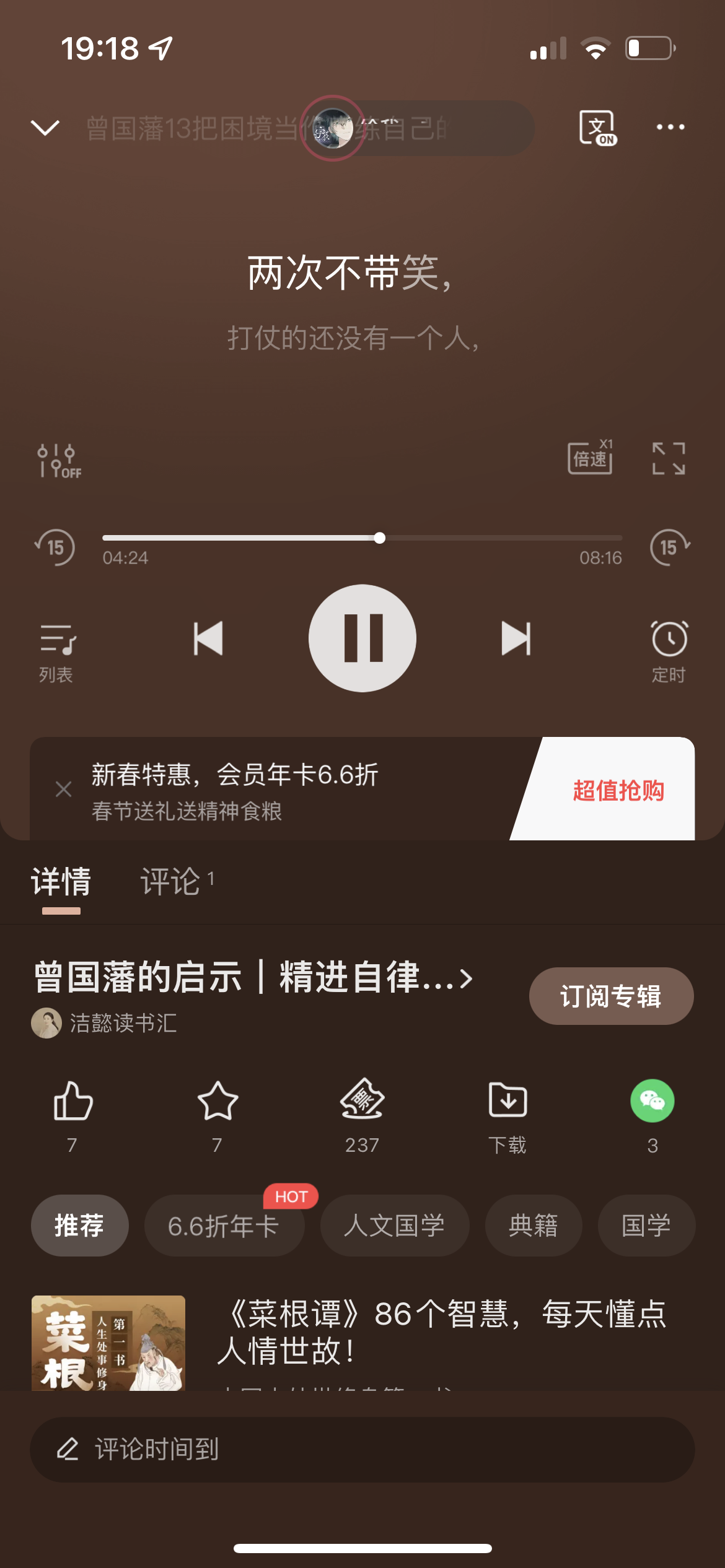The height and width of the screenshot is (1568, 725).
Task: Open the playlist via 列表 icon
Action: click(56, 647)
